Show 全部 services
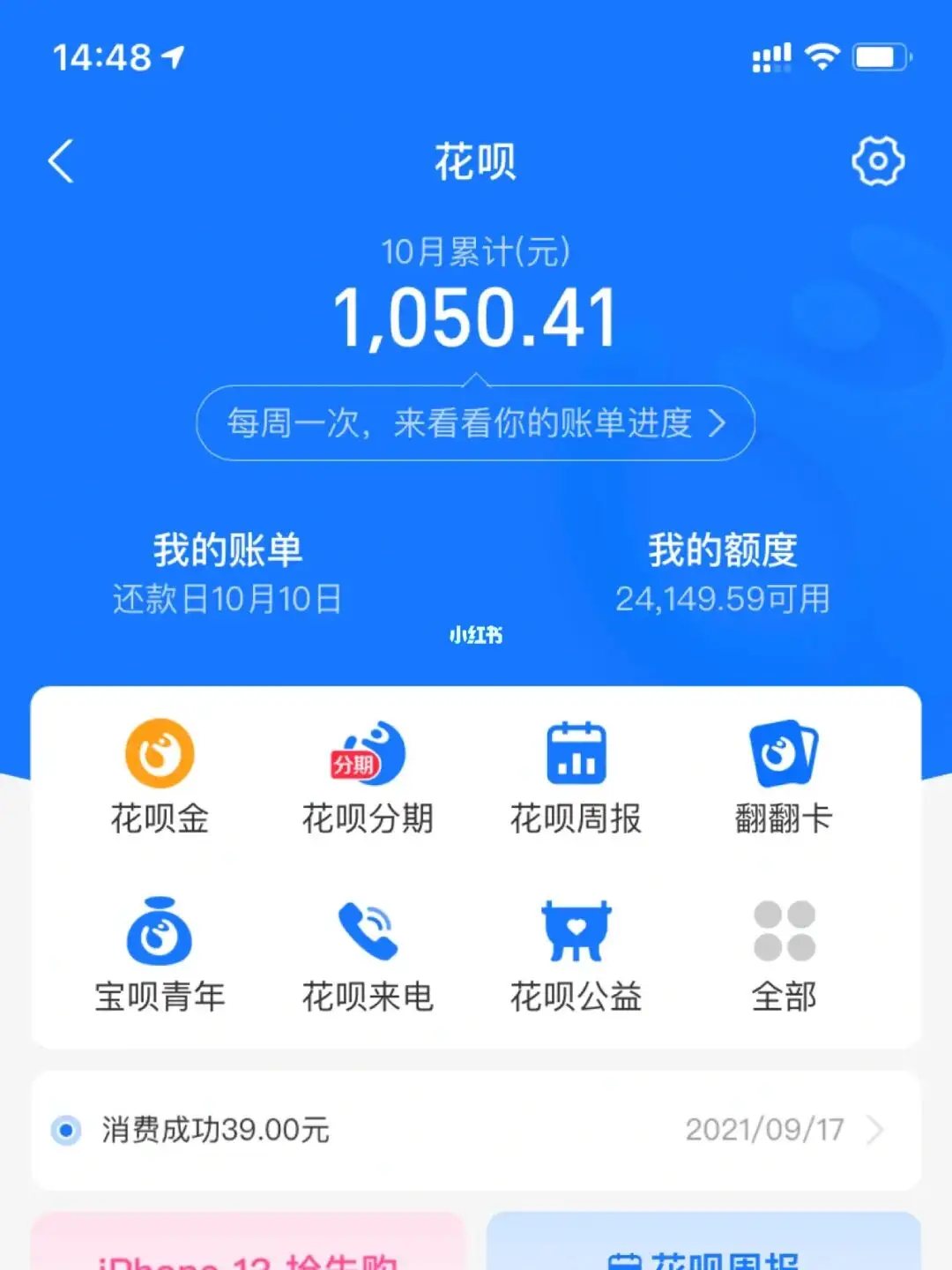This screenshot has width=952, height=1270. [x=784, y=954]
